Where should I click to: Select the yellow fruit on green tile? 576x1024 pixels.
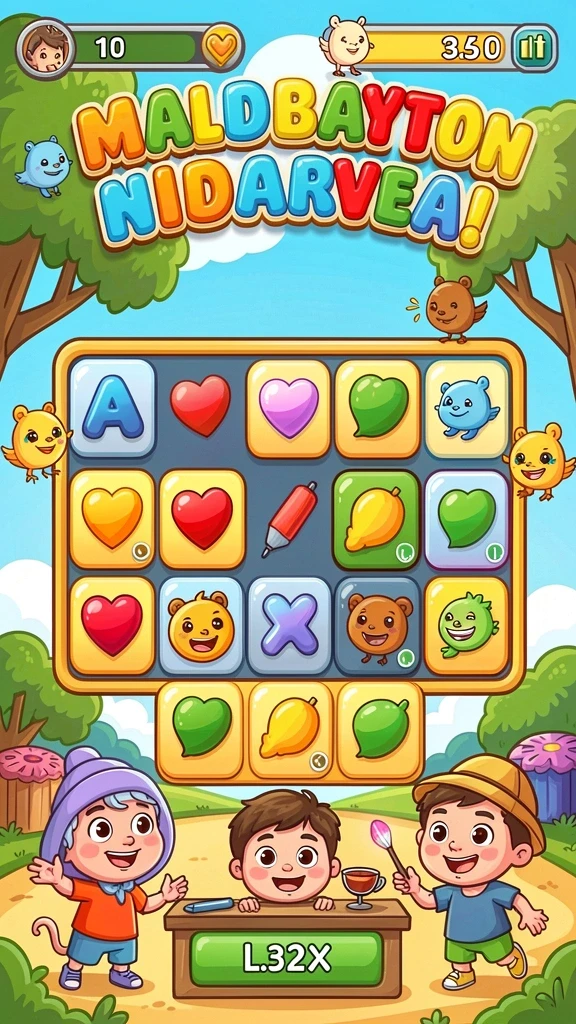point(377,519)
